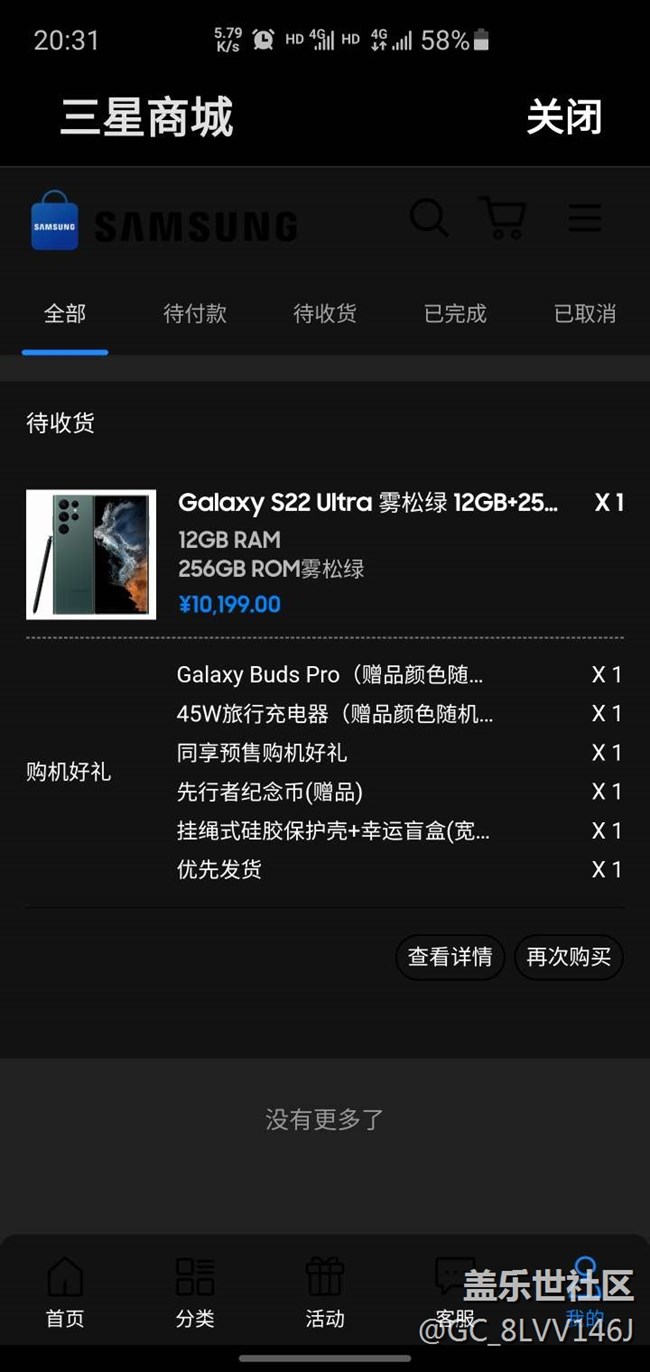Open the 客服 tab
This screenshot has width=650, height=1372.
click(455, 1292)
